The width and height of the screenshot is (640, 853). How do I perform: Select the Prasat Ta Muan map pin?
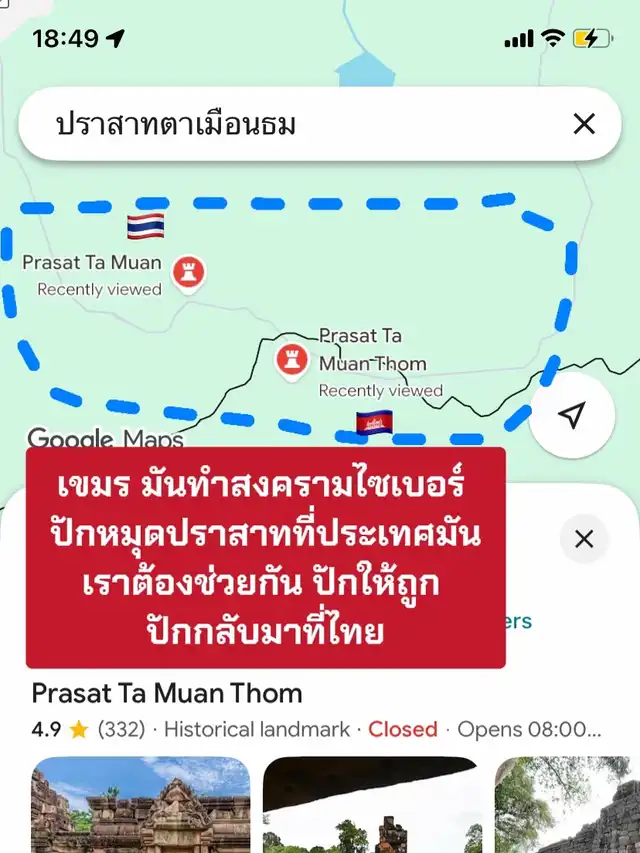188,271
